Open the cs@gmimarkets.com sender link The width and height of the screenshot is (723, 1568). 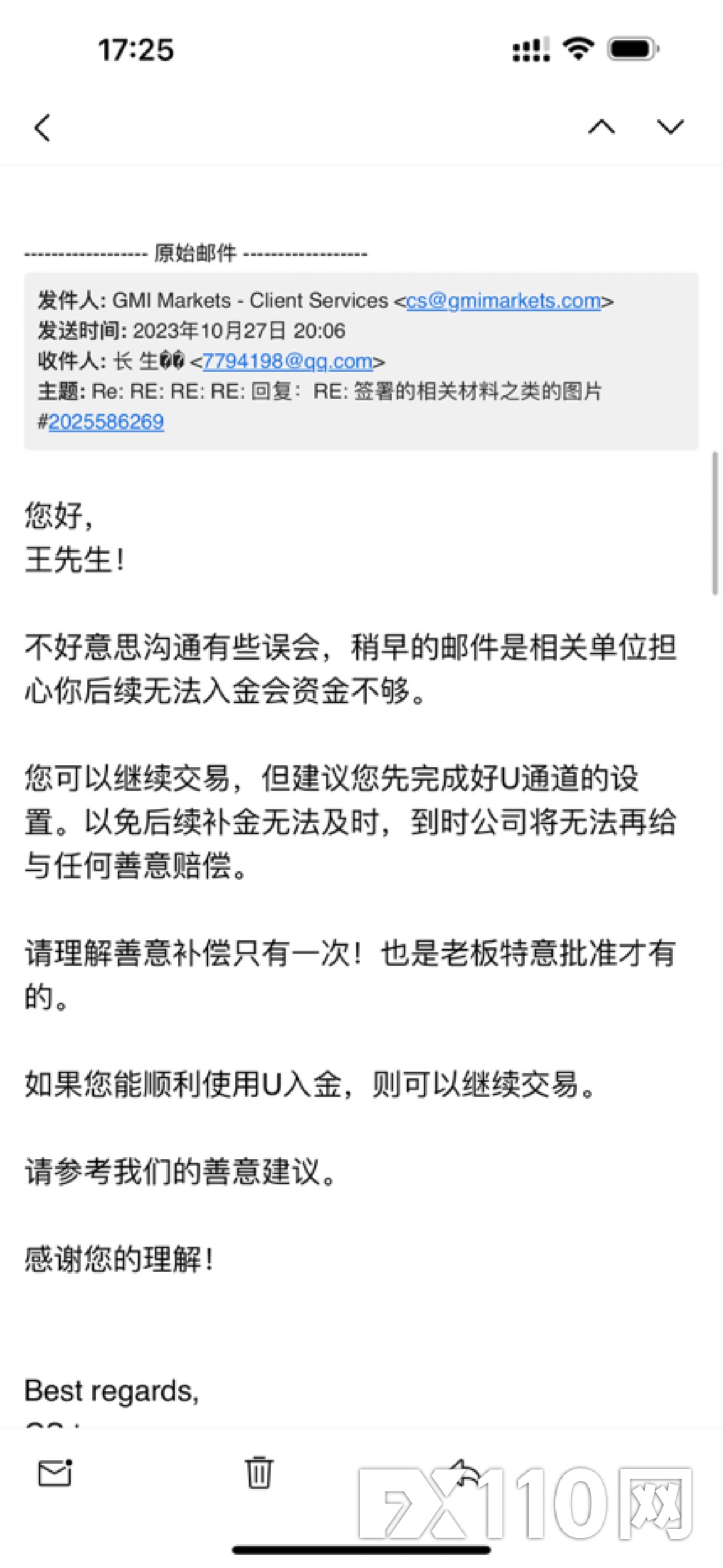click(503, 301)
